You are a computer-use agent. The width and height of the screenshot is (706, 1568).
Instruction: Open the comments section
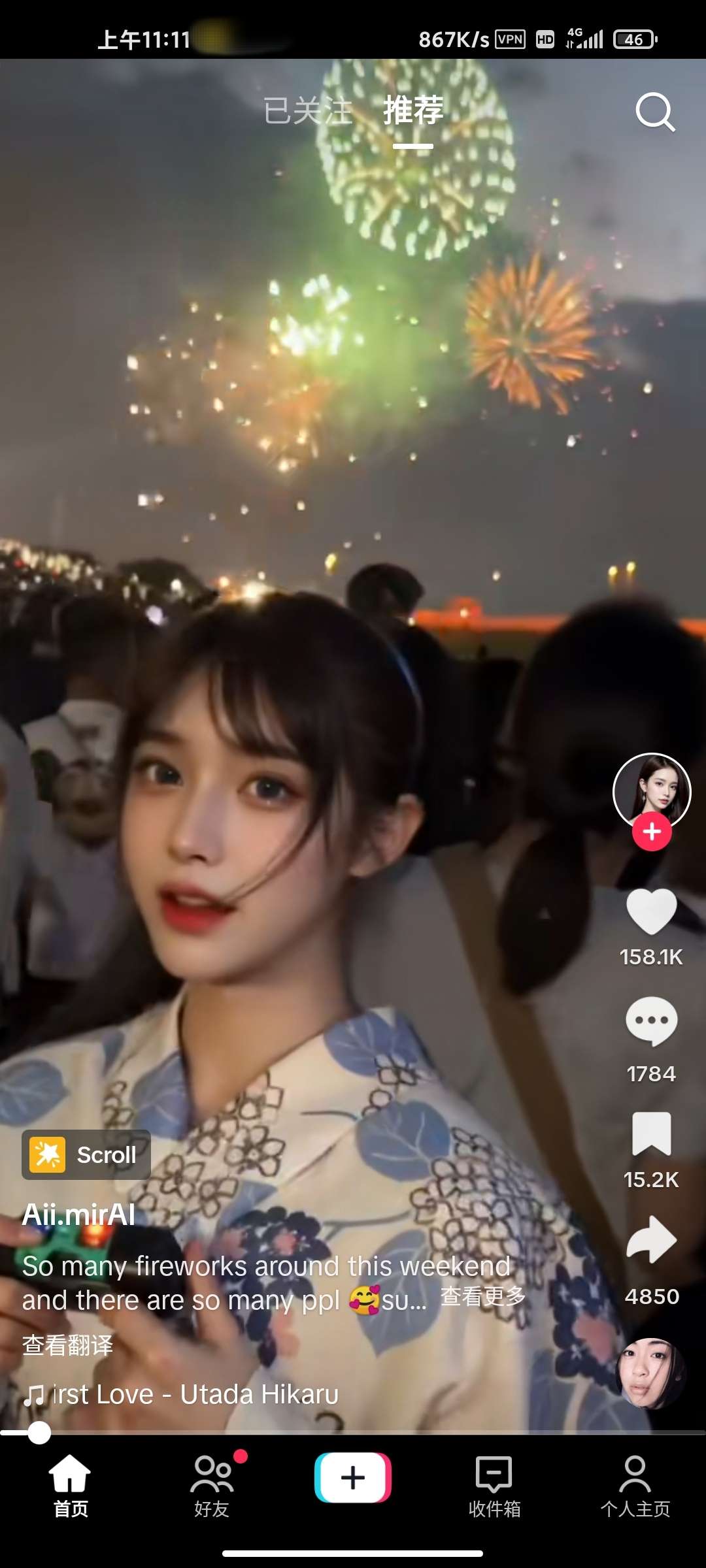[x=651, y=1022]
